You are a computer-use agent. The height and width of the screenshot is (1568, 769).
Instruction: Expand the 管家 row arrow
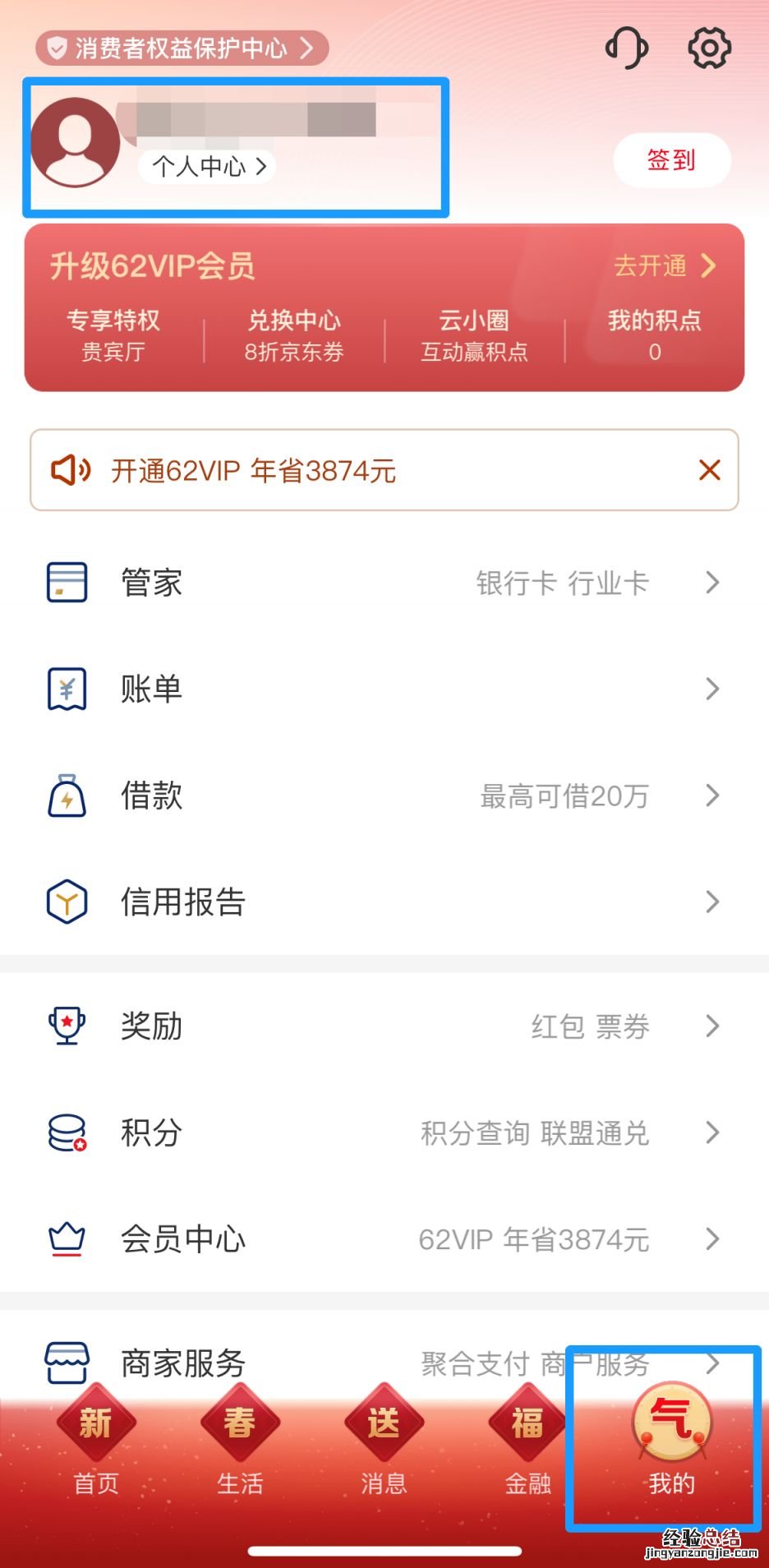[x=711, y=582]
